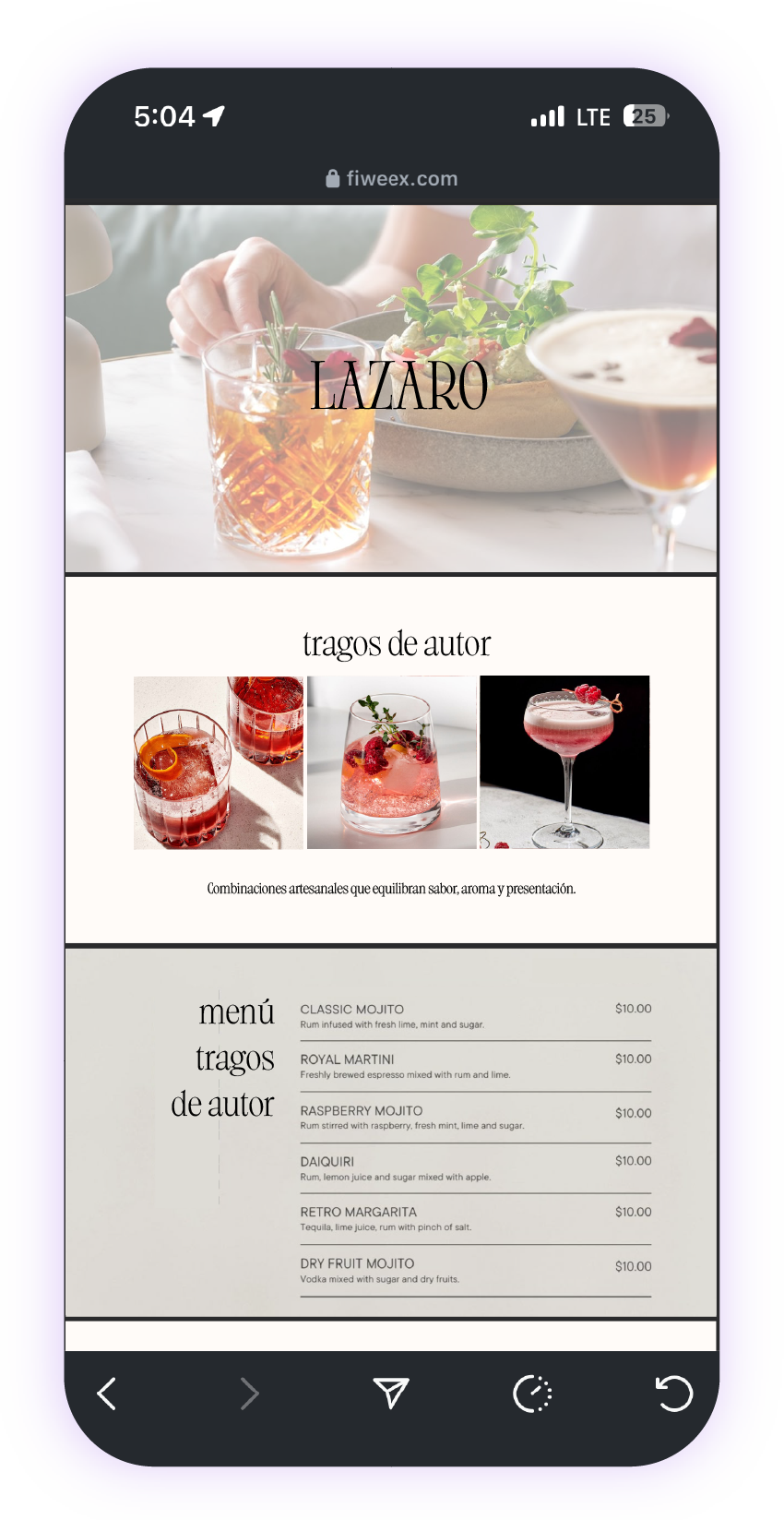
Task: Open the dashed-circle browsing activity icon
Action: point(532,1394)
